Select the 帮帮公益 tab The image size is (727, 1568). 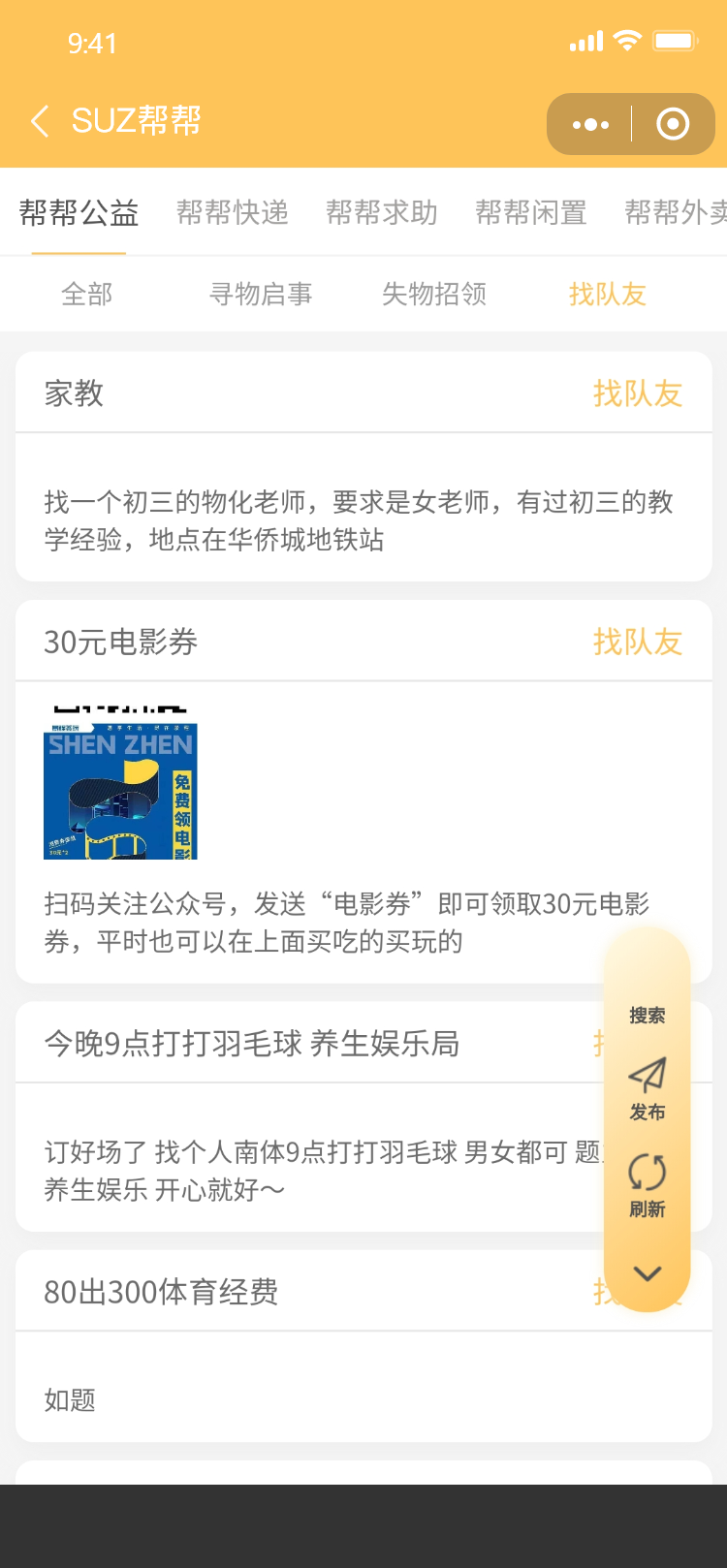tap(79, 212)
